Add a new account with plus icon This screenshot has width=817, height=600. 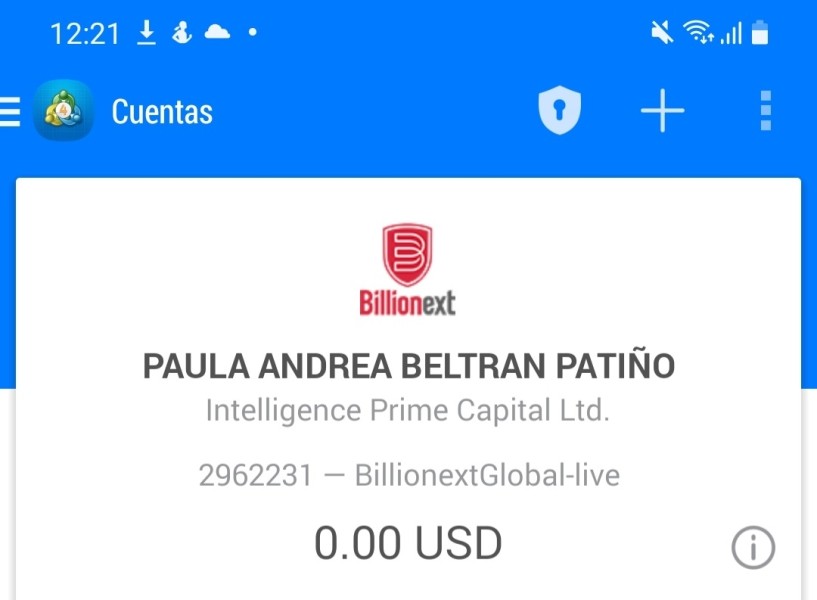[662, 110]
